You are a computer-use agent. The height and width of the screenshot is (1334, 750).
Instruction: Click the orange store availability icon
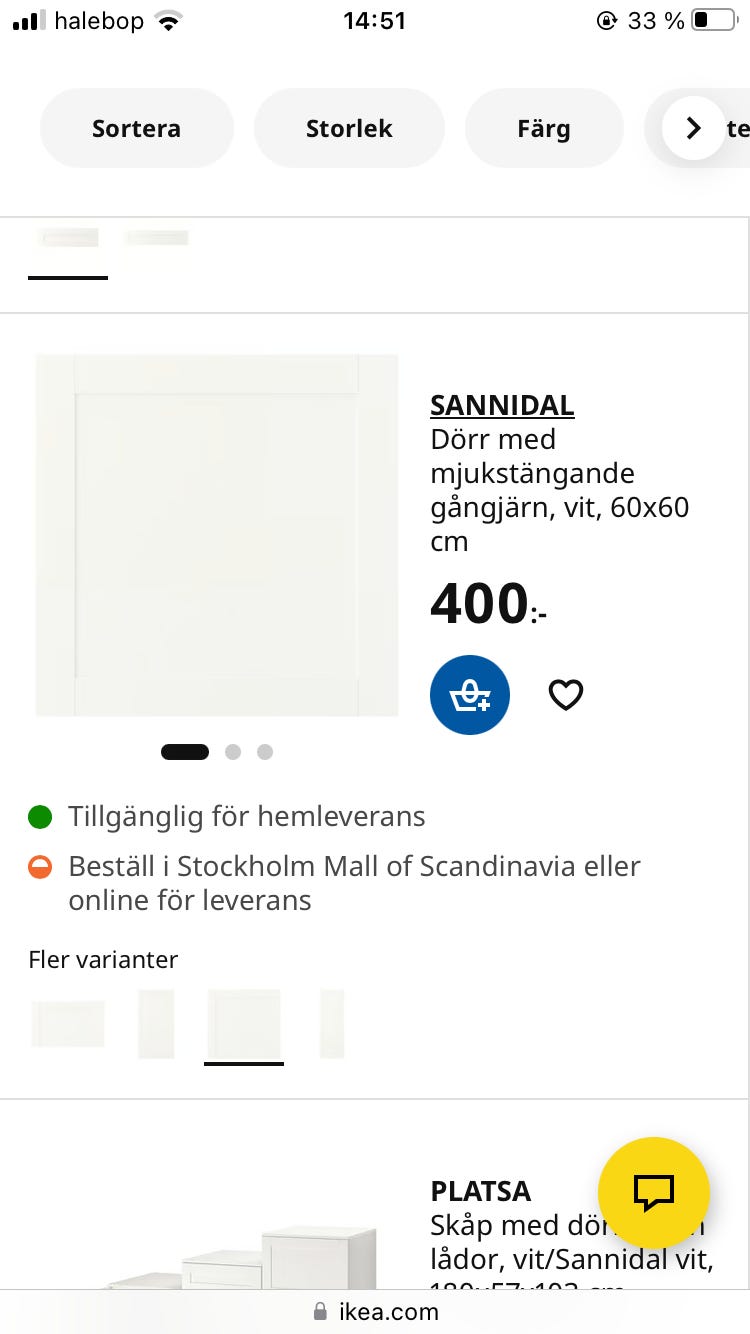point(40,866)
